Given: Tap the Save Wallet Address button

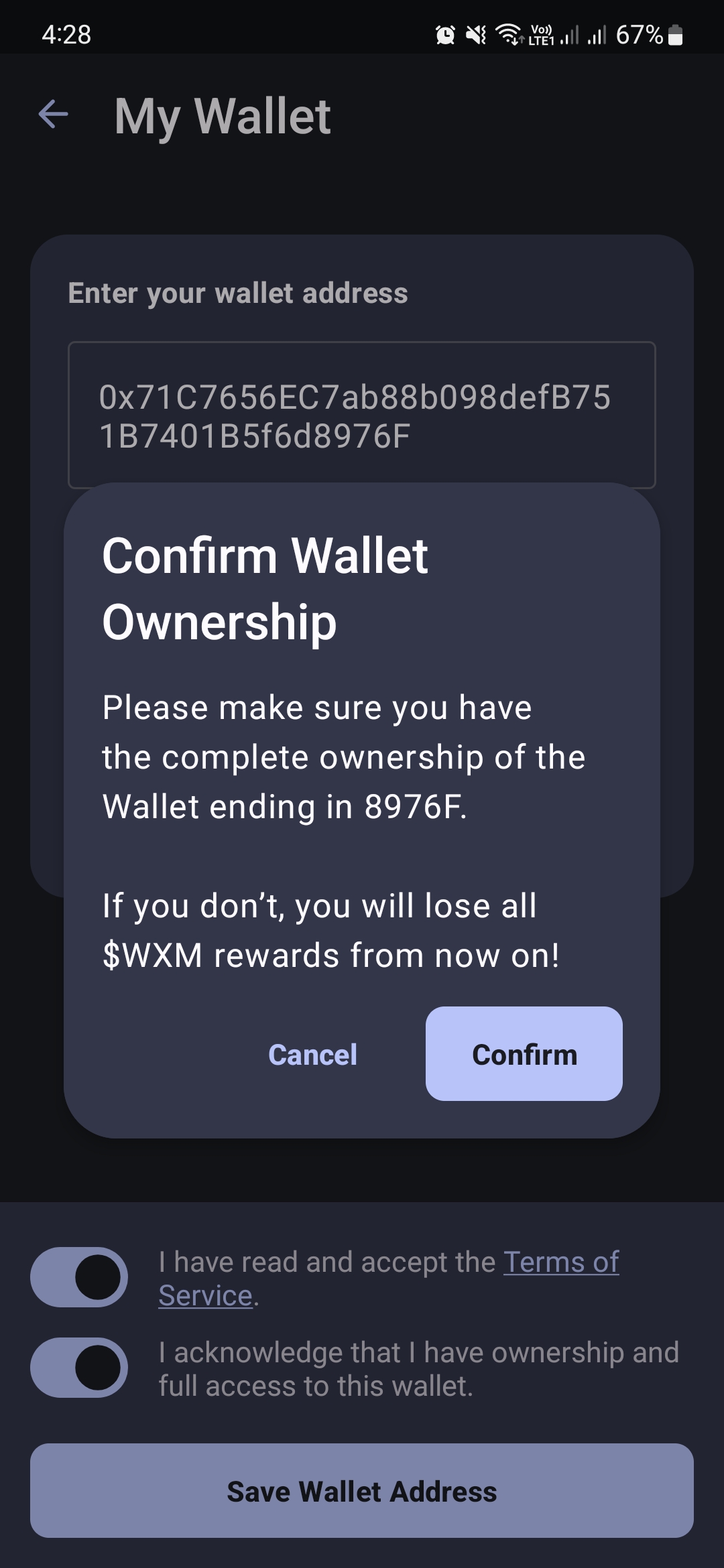Looking at the screenshot, I should tap(362, 1491).
